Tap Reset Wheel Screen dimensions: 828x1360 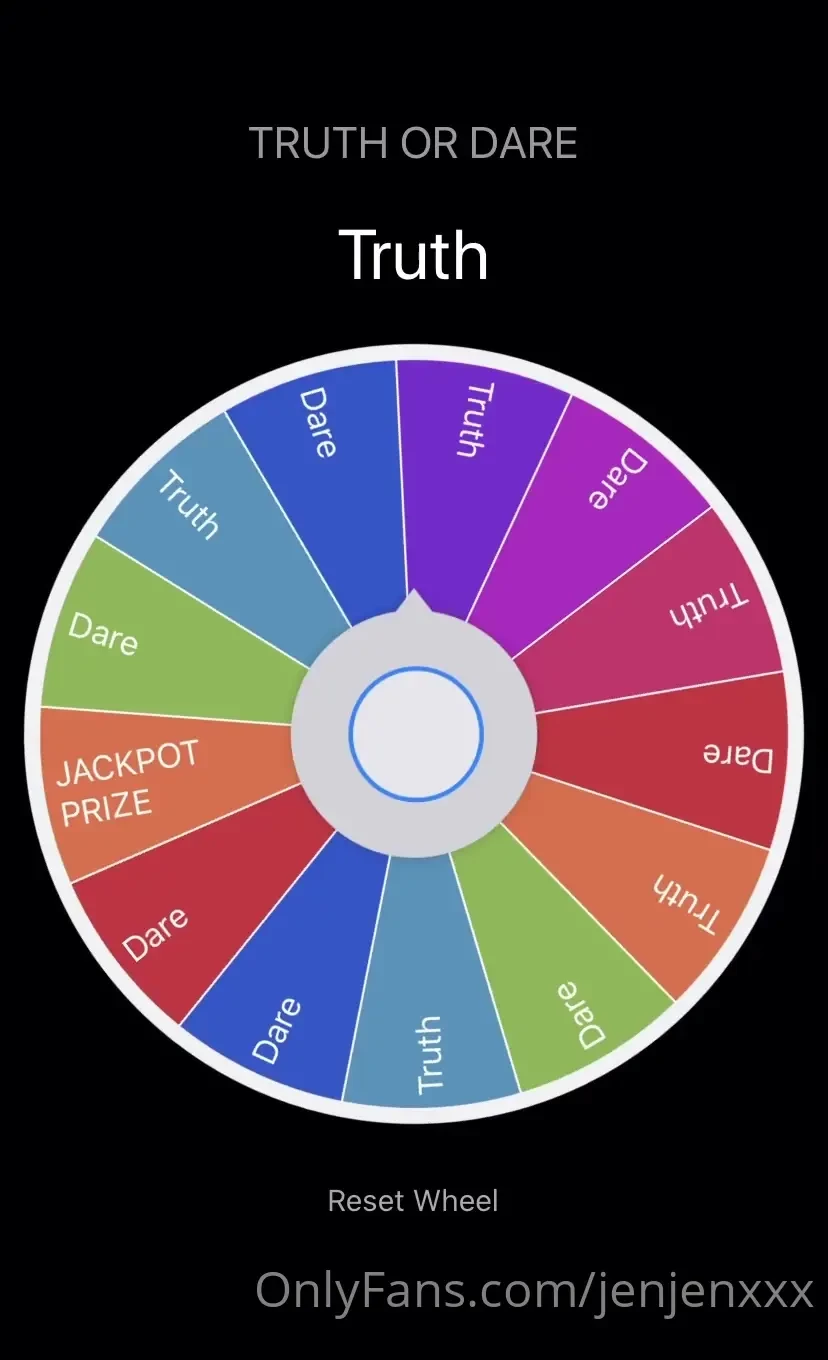click(x=413, y=1200)
